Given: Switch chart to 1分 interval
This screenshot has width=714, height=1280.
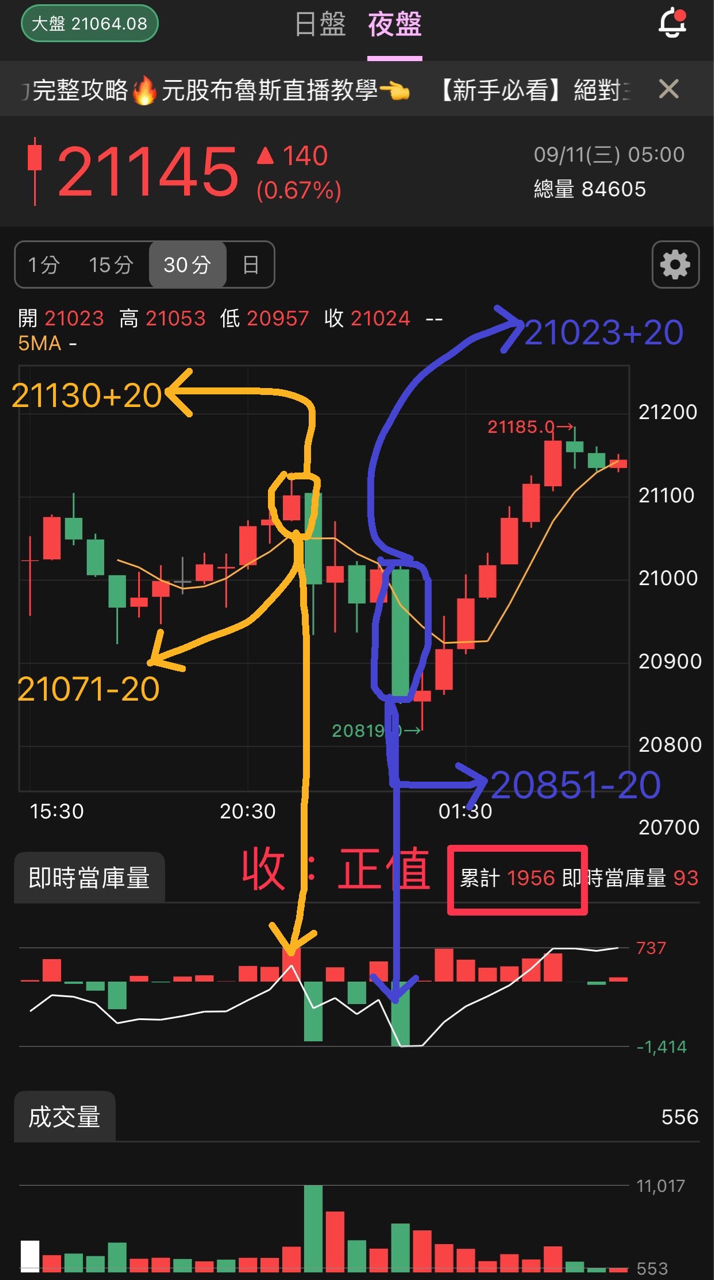Looking at the screenshot, I should click(x=44, y=265).
